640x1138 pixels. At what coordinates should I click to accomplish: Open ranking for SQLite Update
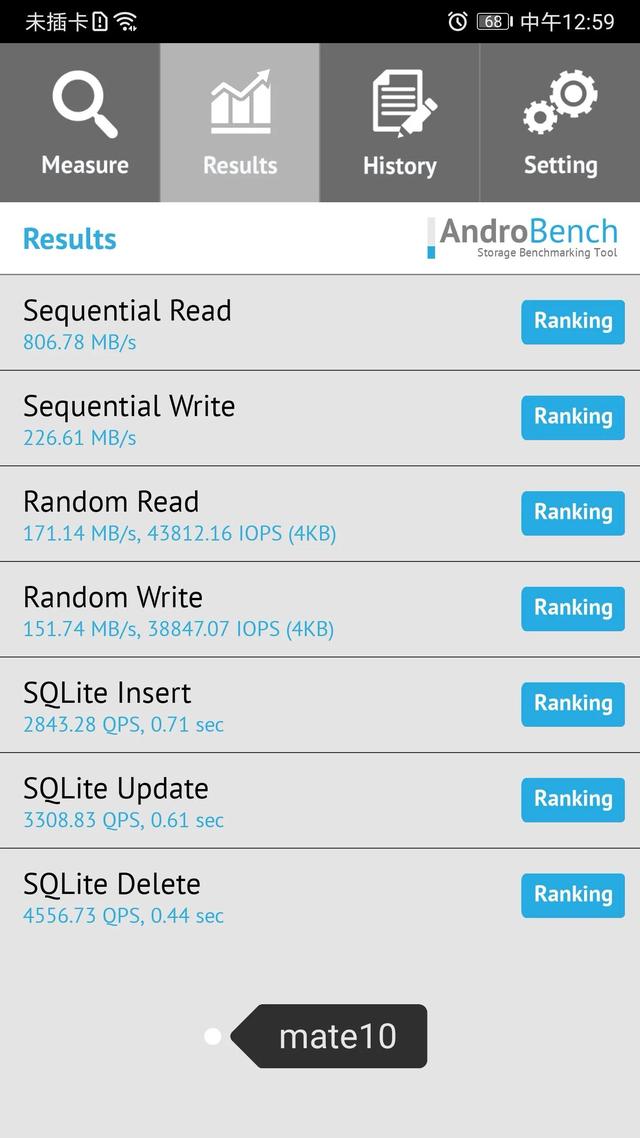coord(573,800)
